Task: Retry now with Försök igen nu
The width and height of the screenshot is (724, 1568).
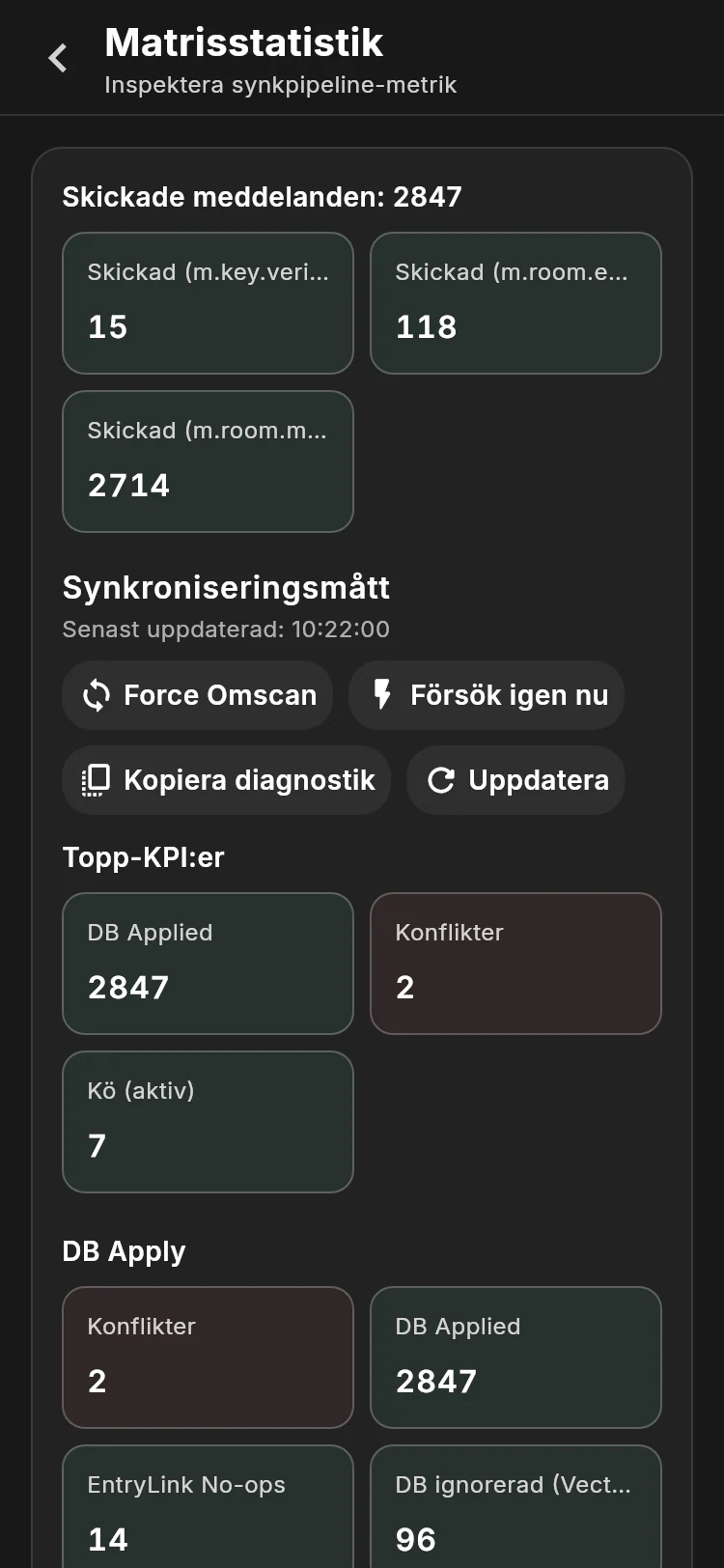Action: 487,695
